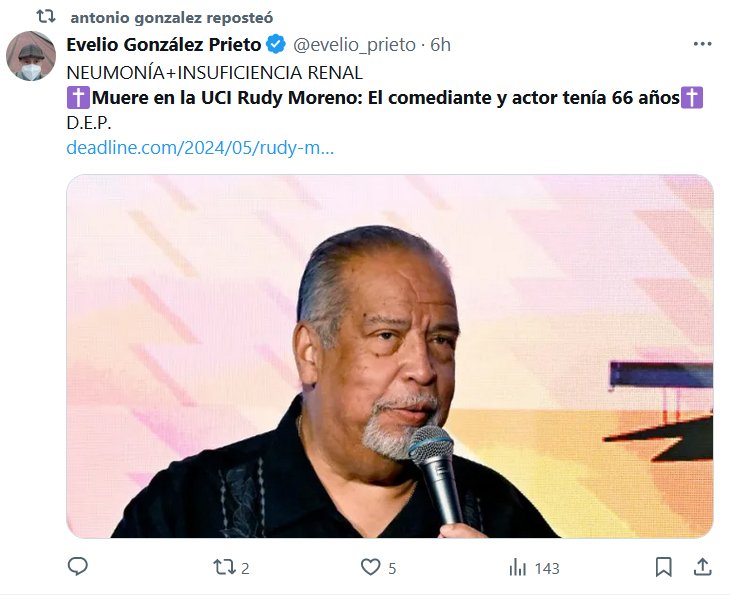Open the deadline.com article link
This screenshot has height=600, width=730.
tap(199, 147)
